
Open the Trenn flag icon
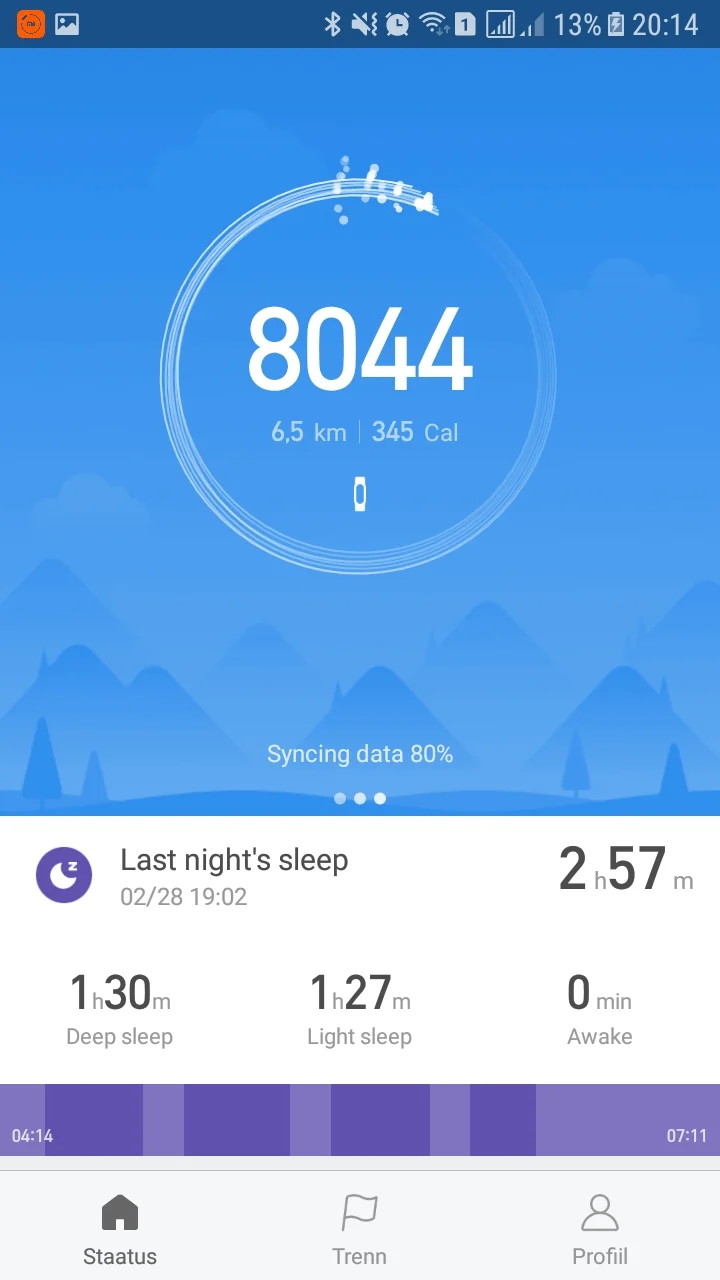359,1211
